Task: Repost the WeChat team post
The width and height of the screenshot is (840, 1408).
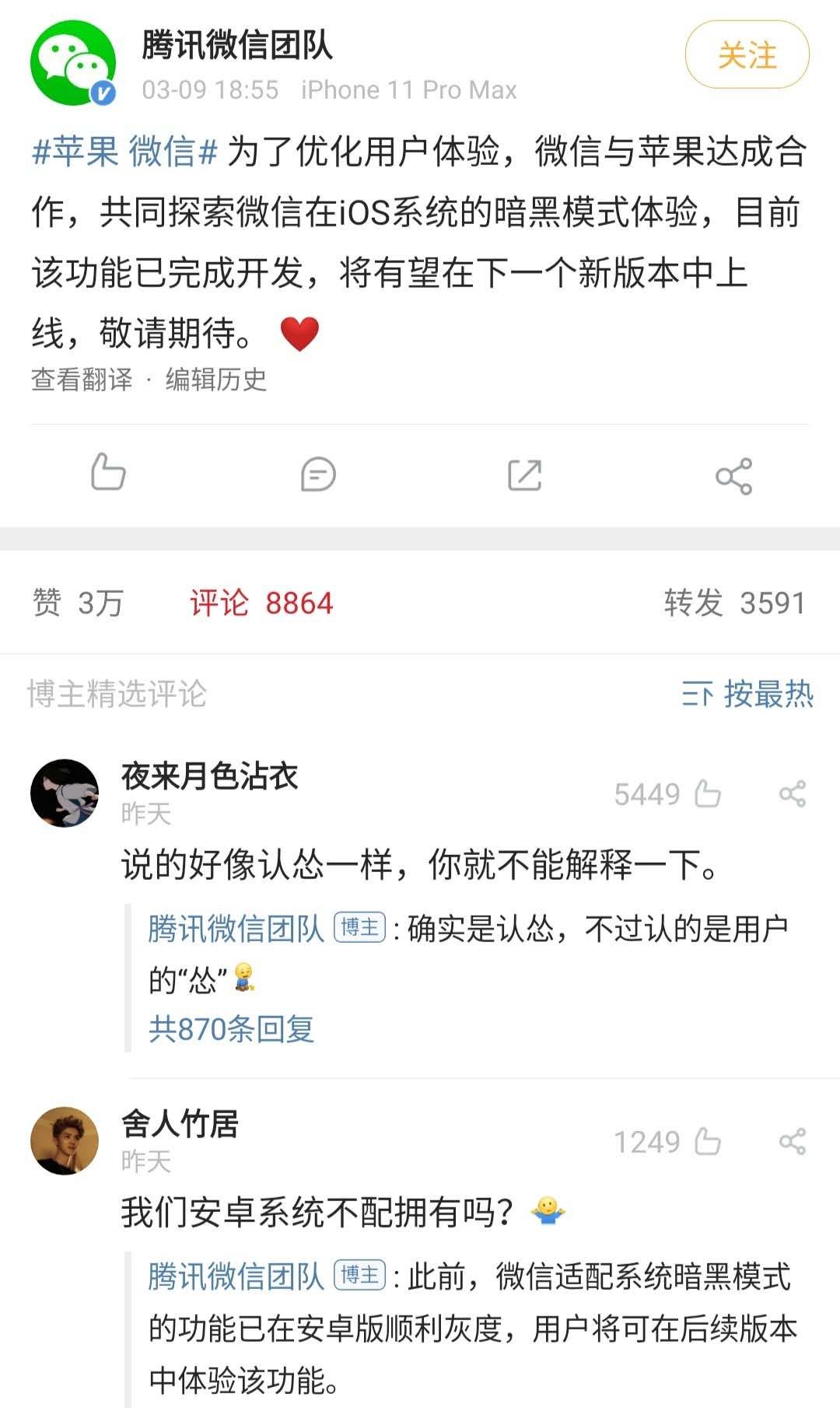Action: 525,475
